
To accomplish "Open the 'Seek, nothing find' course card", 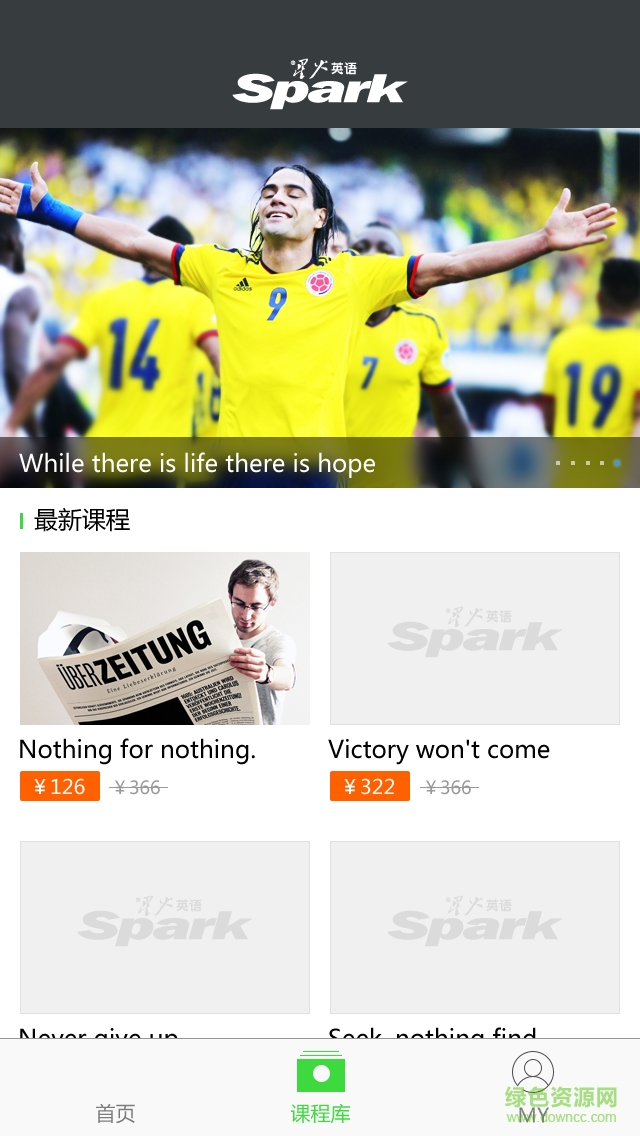I will click(475, 927).
